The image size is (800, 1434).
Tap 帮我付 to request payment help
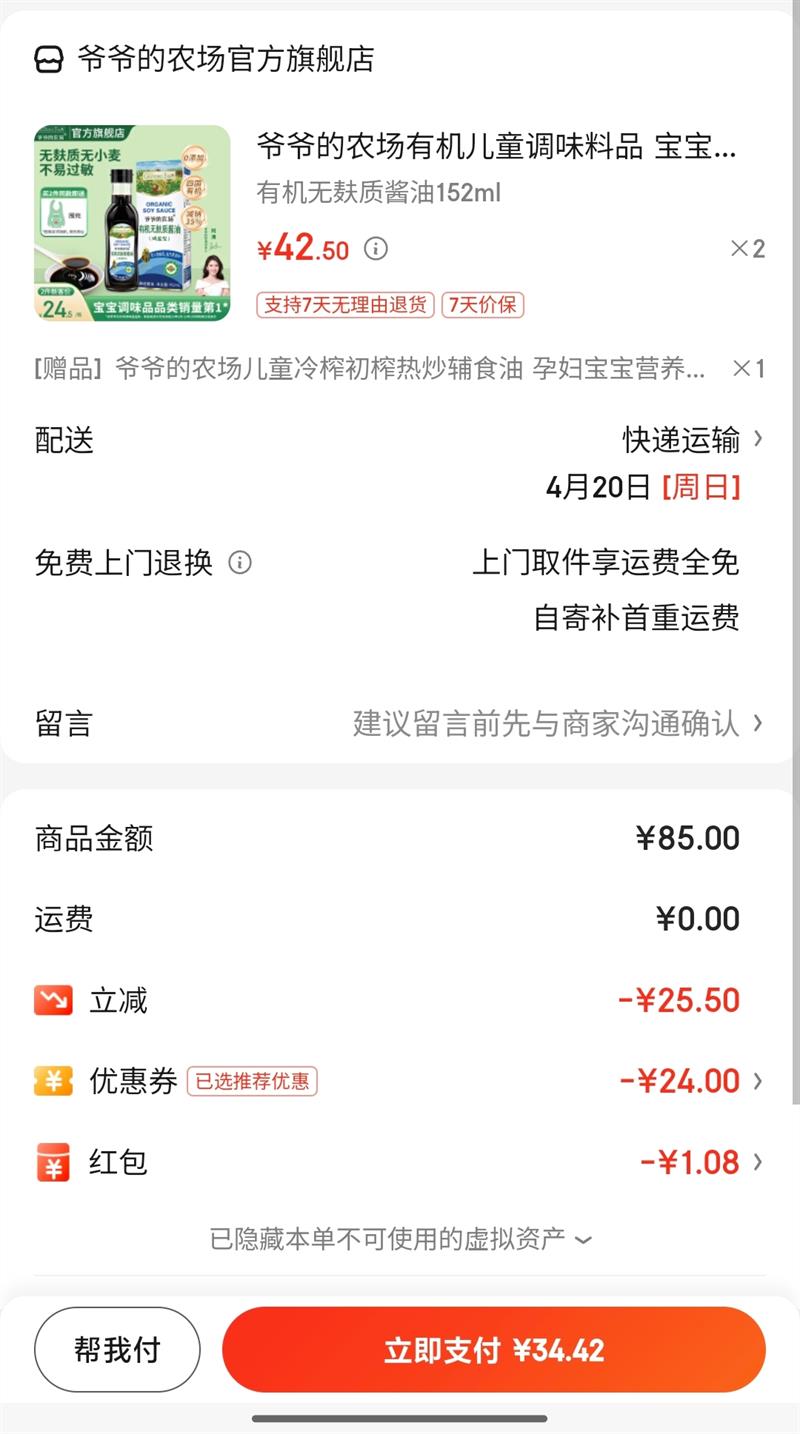coord(117,1350)
